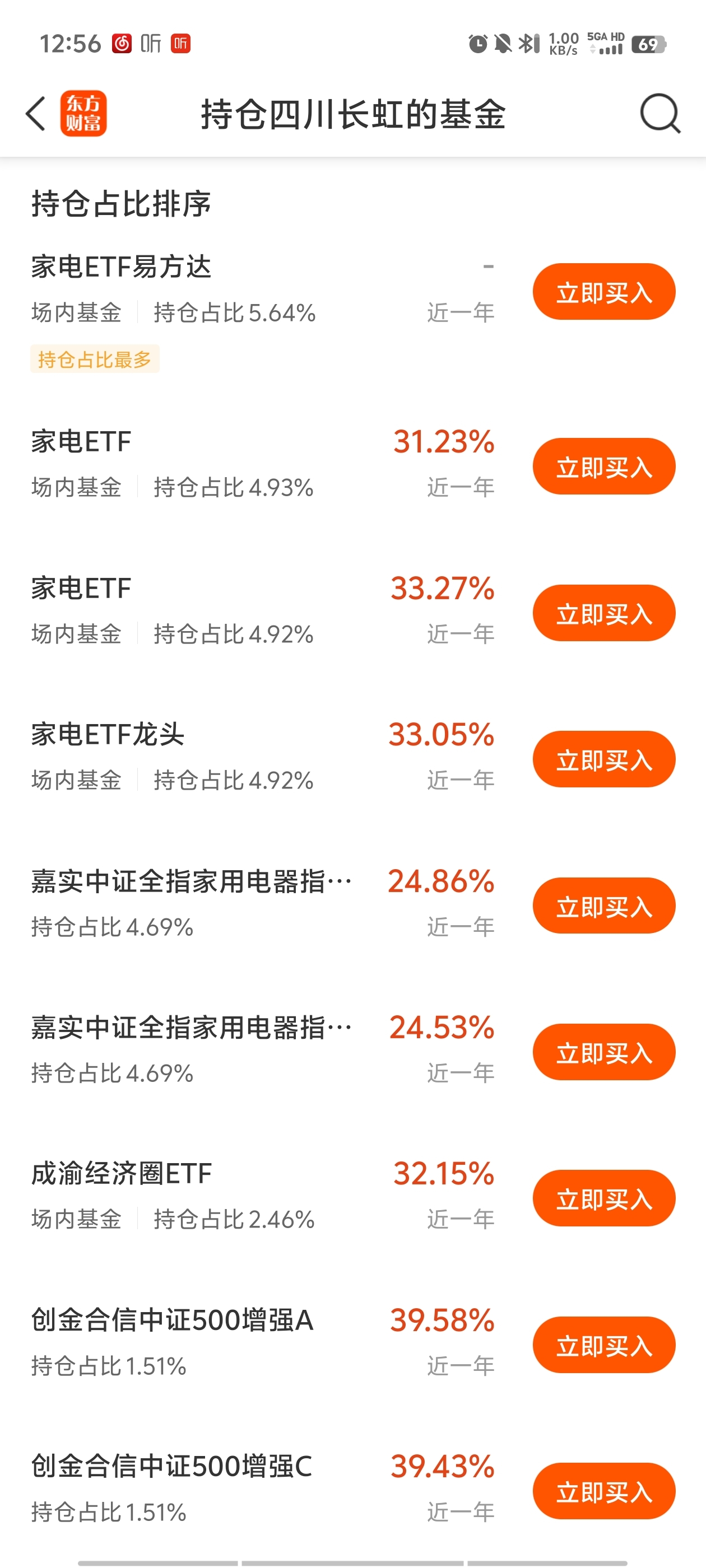Tap 立即买入 for 家电ETF龙头

click(x=603, y=759)
